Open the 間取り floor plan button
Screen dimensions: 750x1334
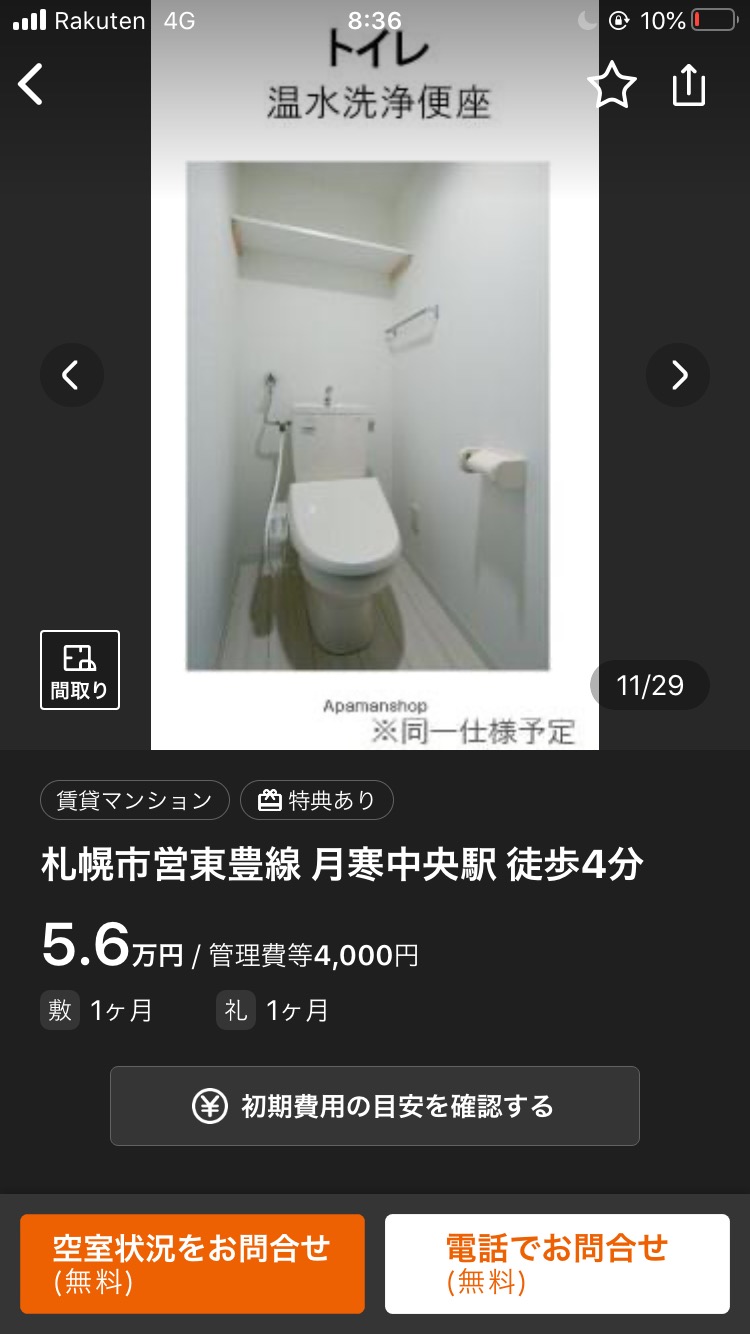[80, 670]
